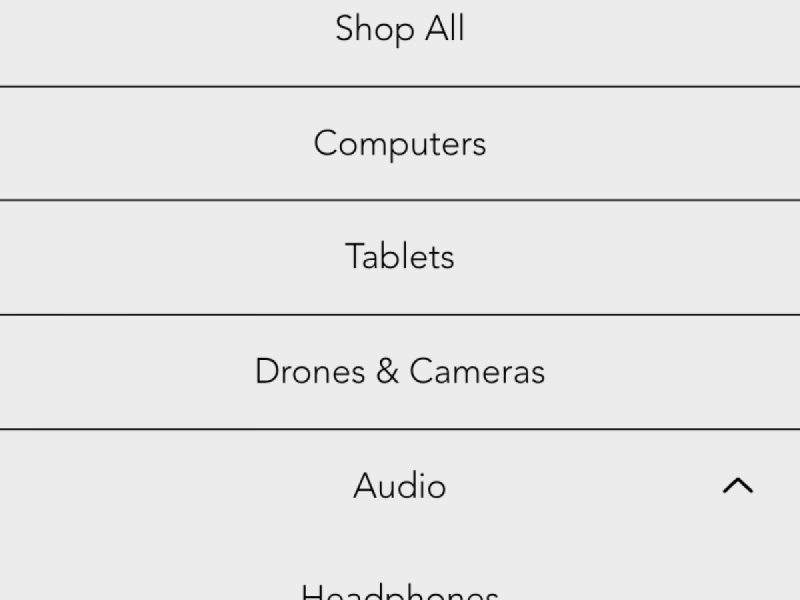Tap the Audio menu item
The height and width of the screenshot is (600, 800).
click(400, 486)
